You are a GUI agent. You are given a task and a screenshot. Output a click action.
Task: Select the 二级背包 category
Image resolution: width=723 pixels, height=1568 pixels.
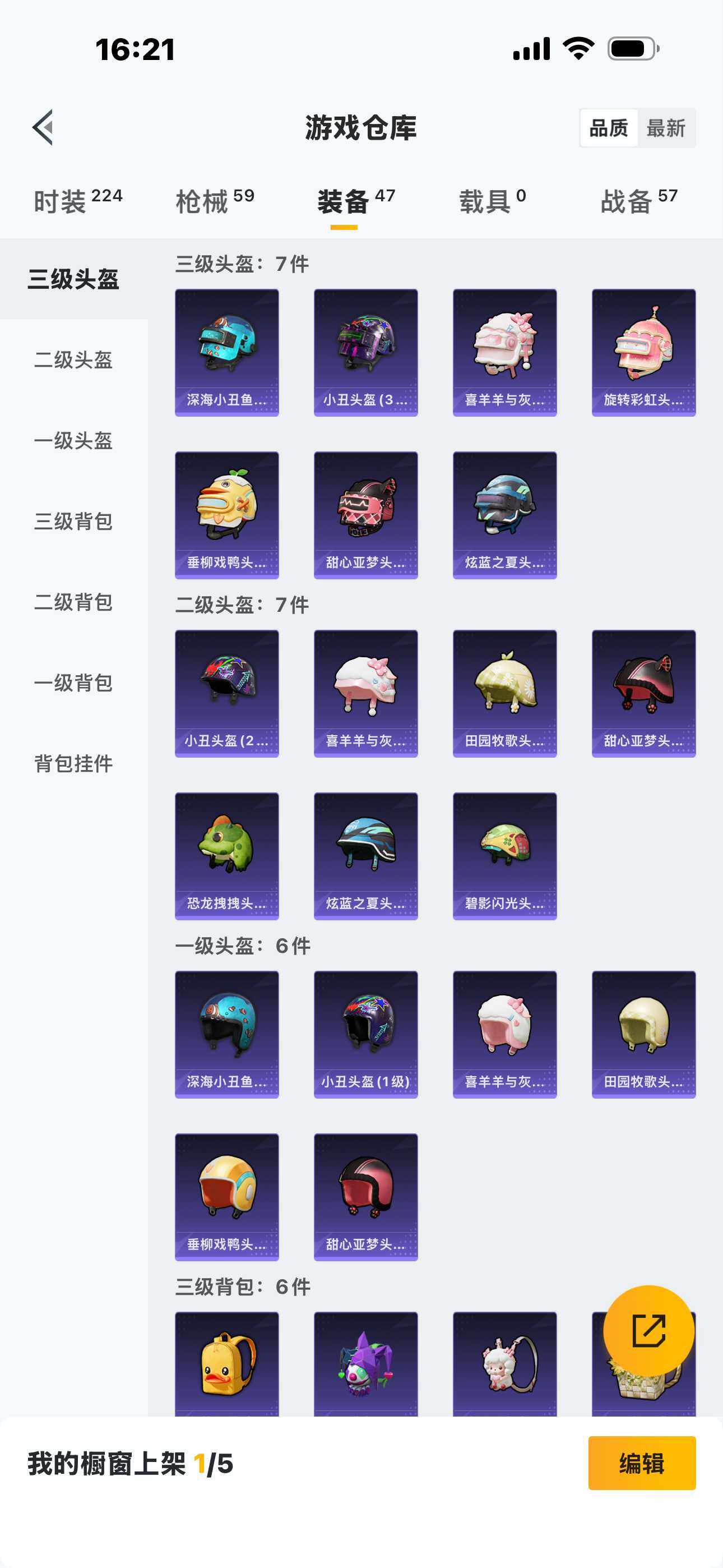click(73, 603)
